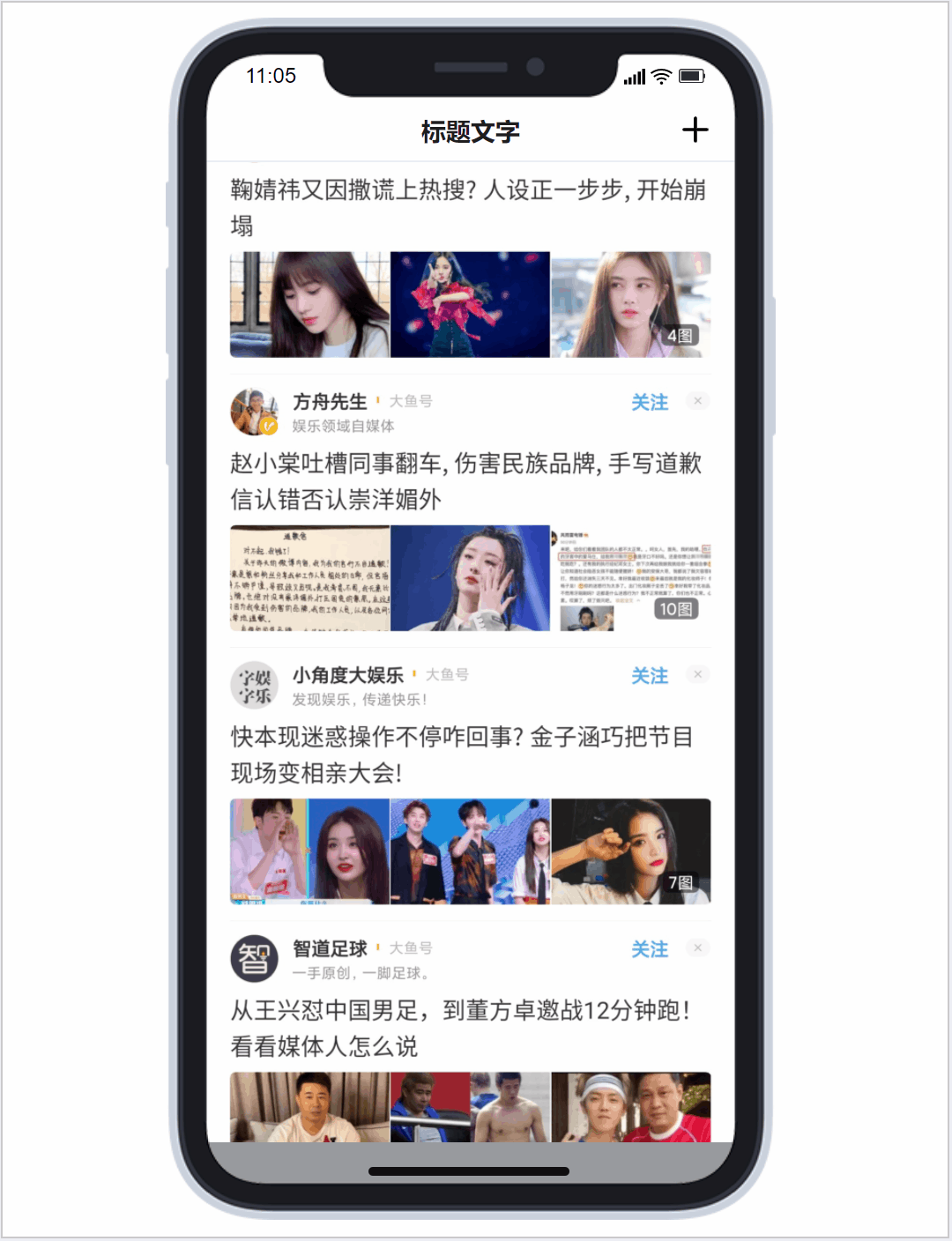Dismiss the post from 小角度大娱乐
The height and width of the screenshot is (1241, 952).
(x=697, y=674)
